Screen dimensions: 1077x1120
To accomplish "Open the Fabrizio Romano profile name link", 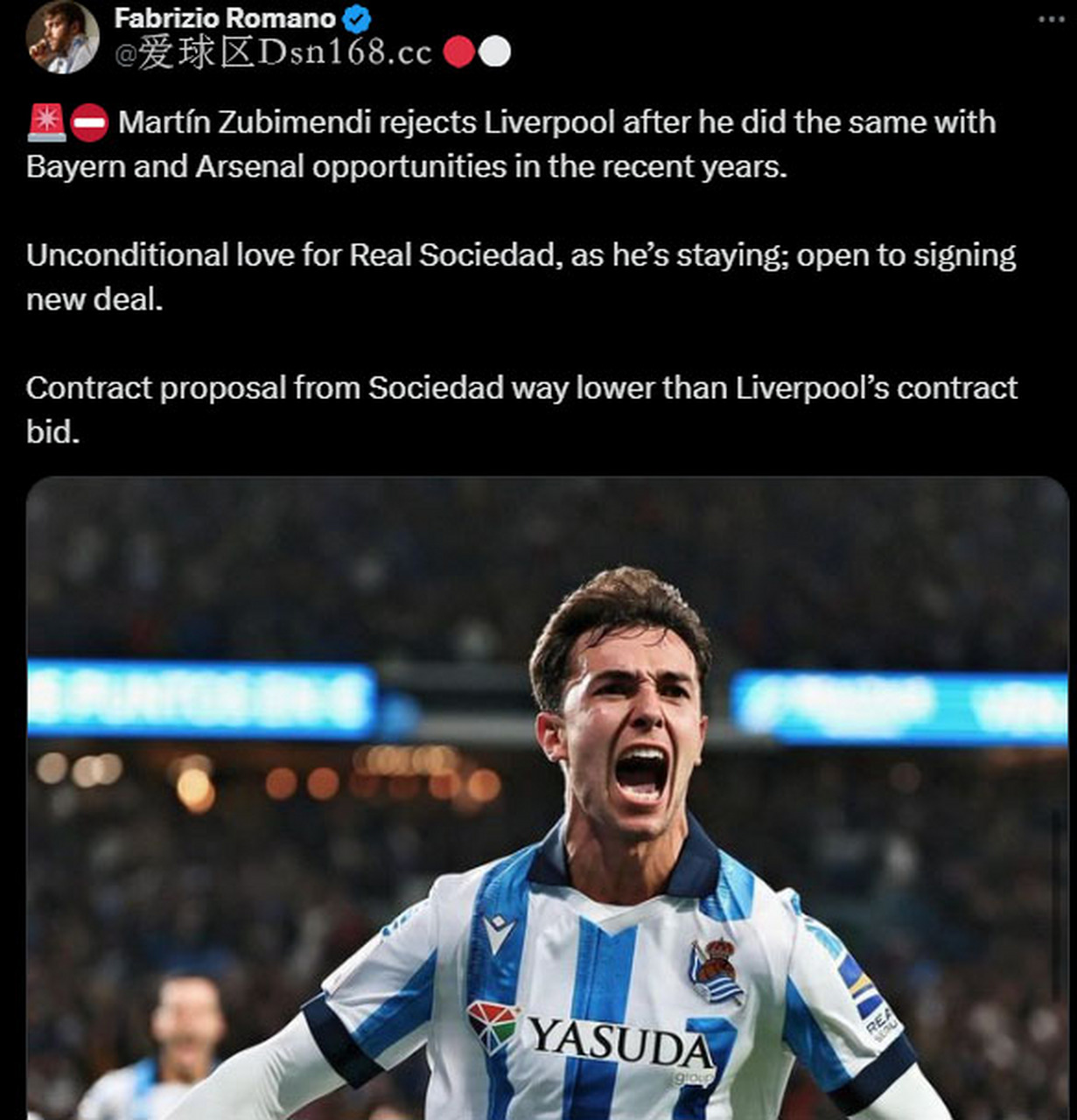I will click(224, 17).
